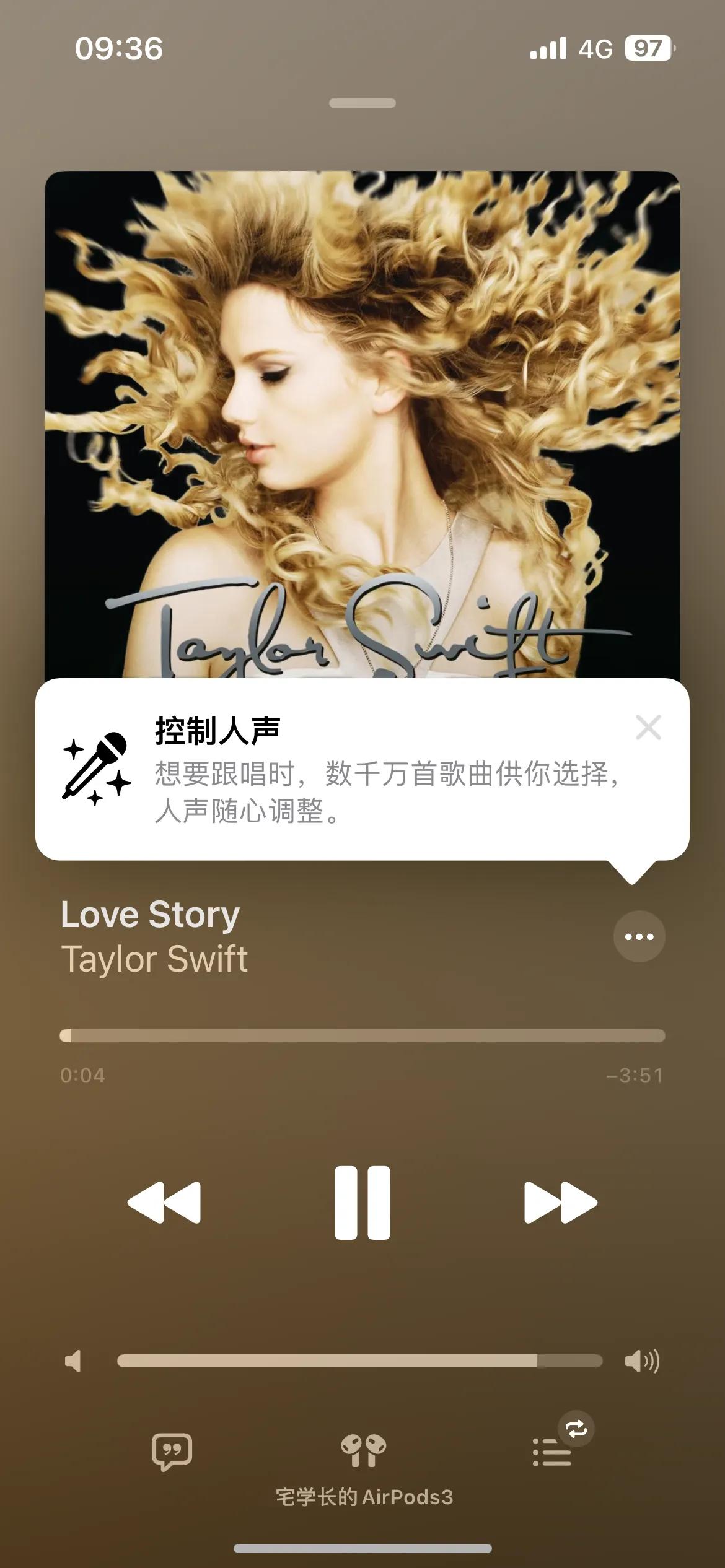Viewport: 725px width, 1568px height.
Task: Open AirPods3 audio output options
Action: click(363, 1452)
